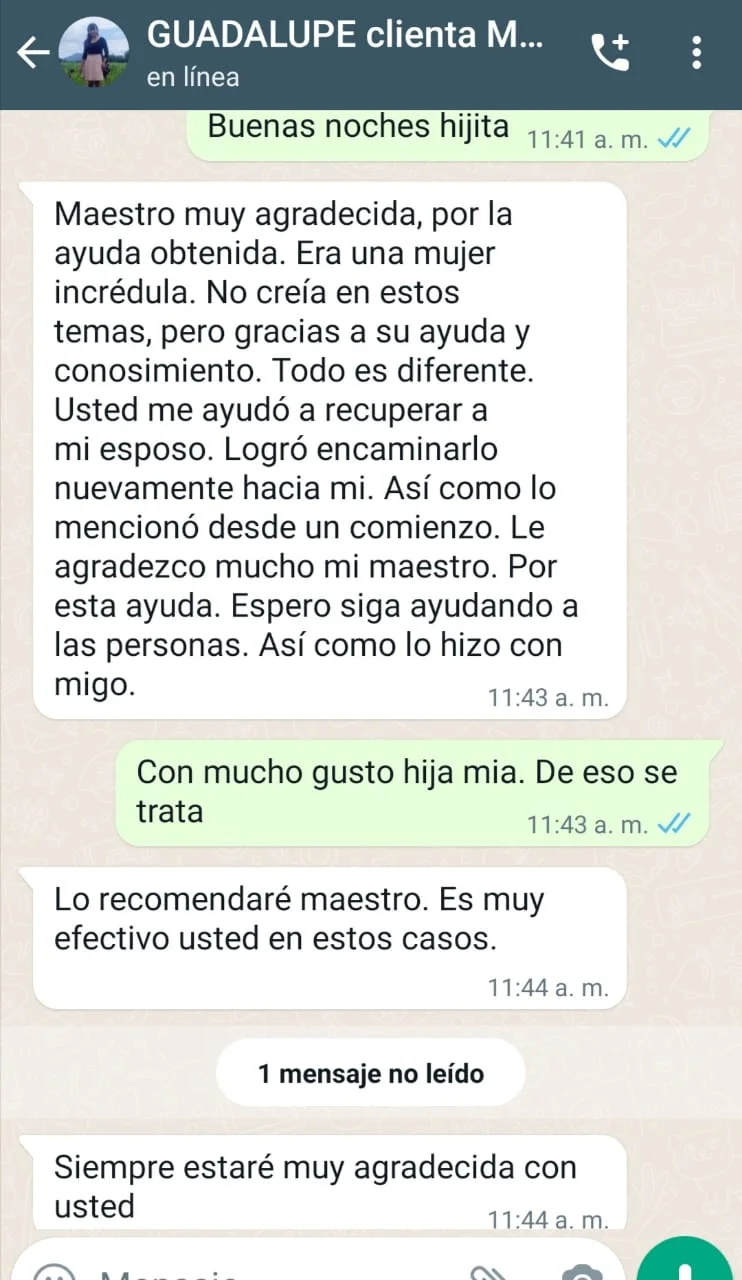Go back to the chat list
The width and height of the screenshot is (742, 1280).
(x=33, y=53)
